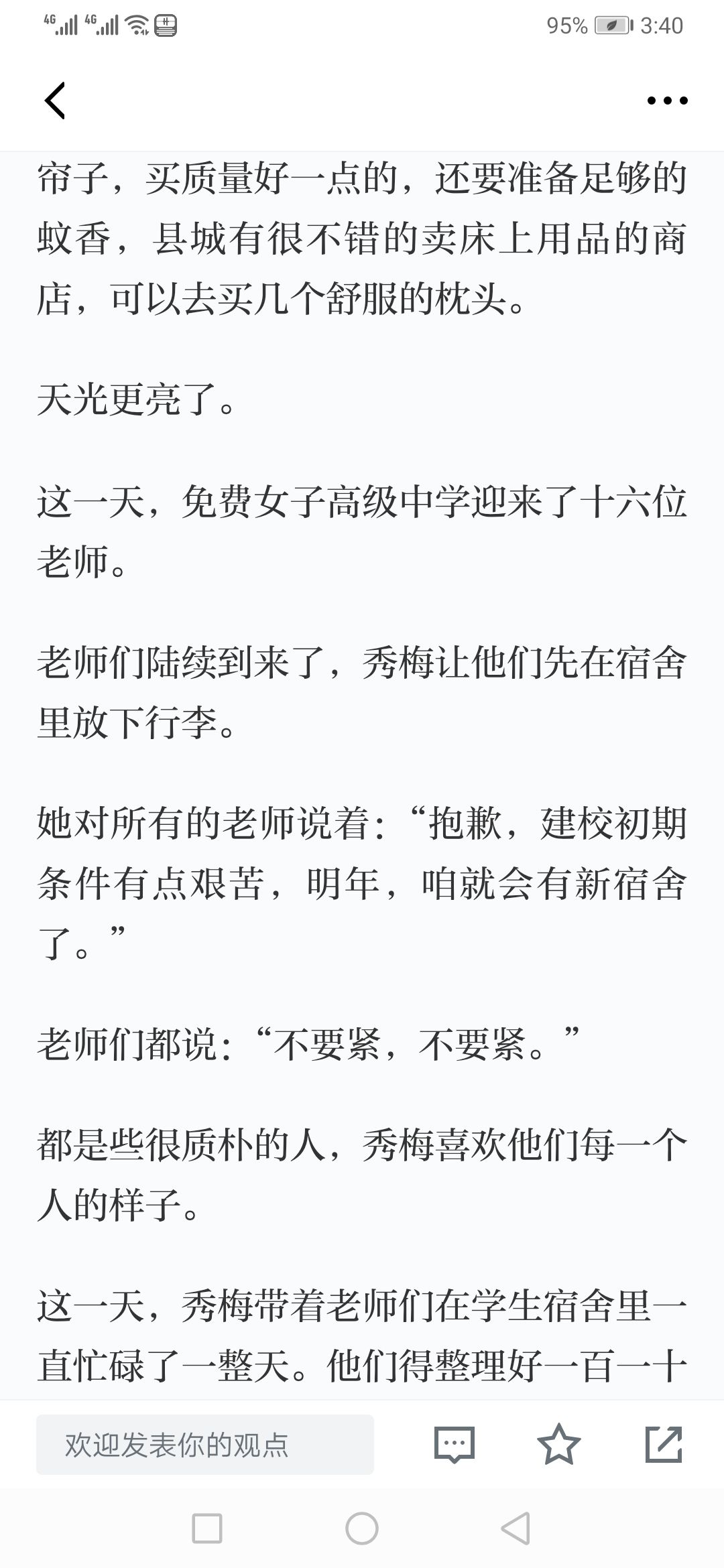Tap the 欢迎发表你的观点 comment field

click(205, 1445)
